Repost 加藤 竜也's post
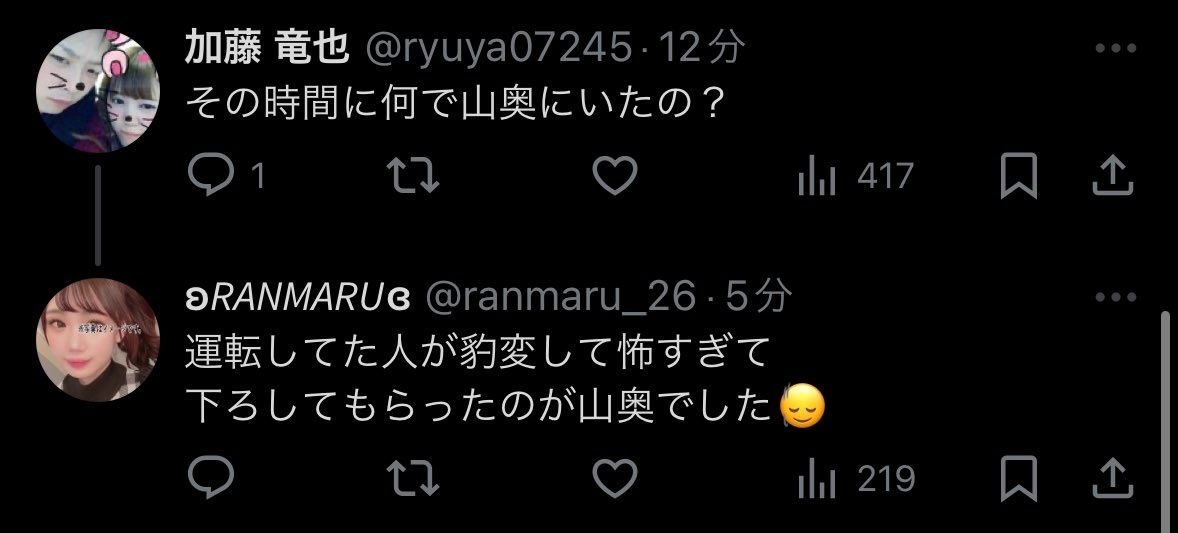This screenshot has height=533, width=1178. pos(413,177)
